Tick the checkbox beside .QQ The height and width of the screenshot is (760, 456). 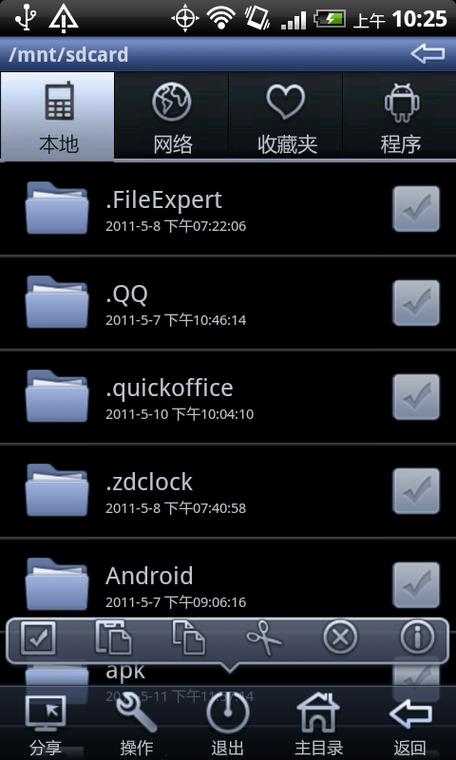(x=416, y=303)
